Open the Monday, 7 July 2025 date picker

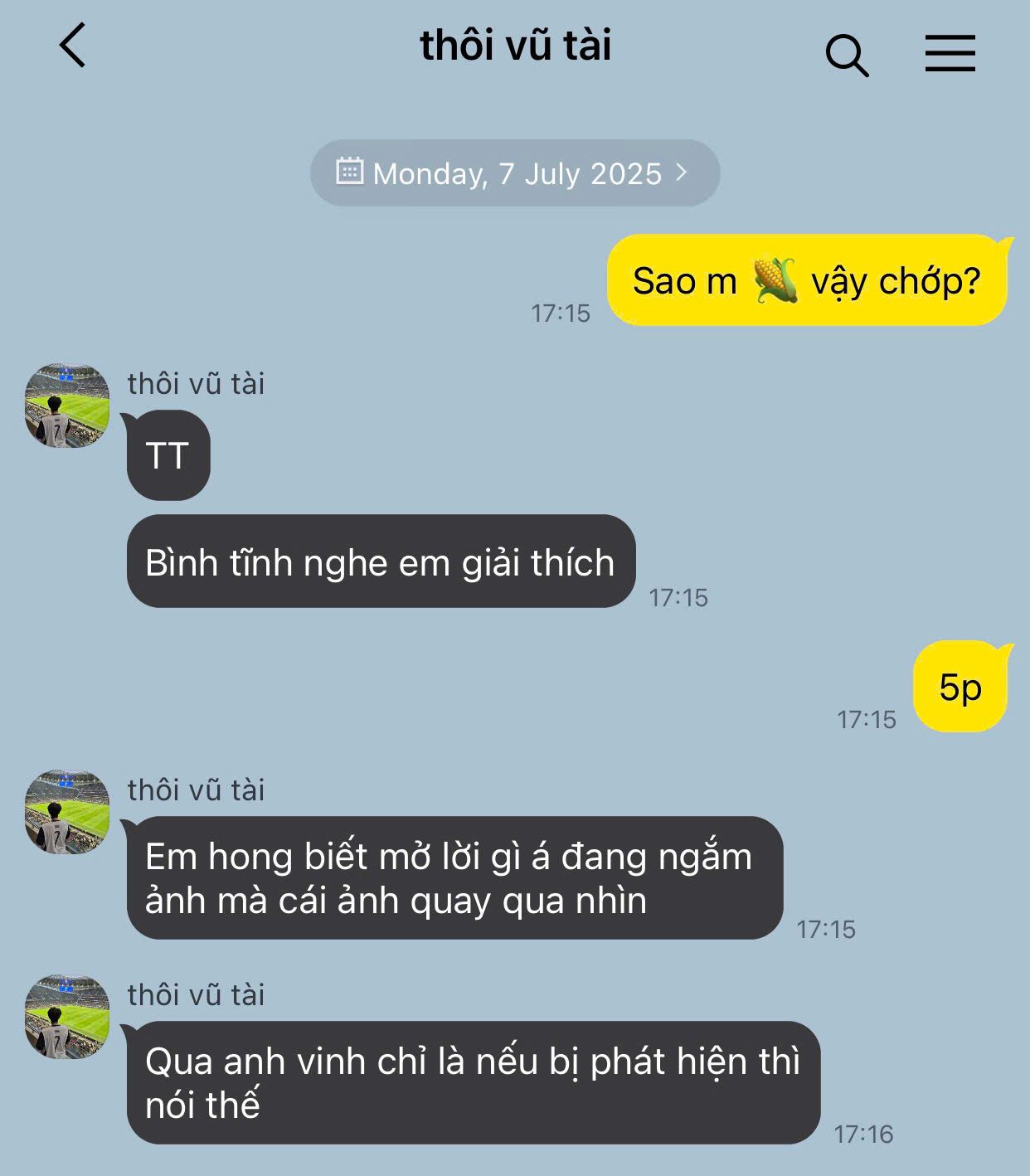pyautogui.click(x=514, y=173)
